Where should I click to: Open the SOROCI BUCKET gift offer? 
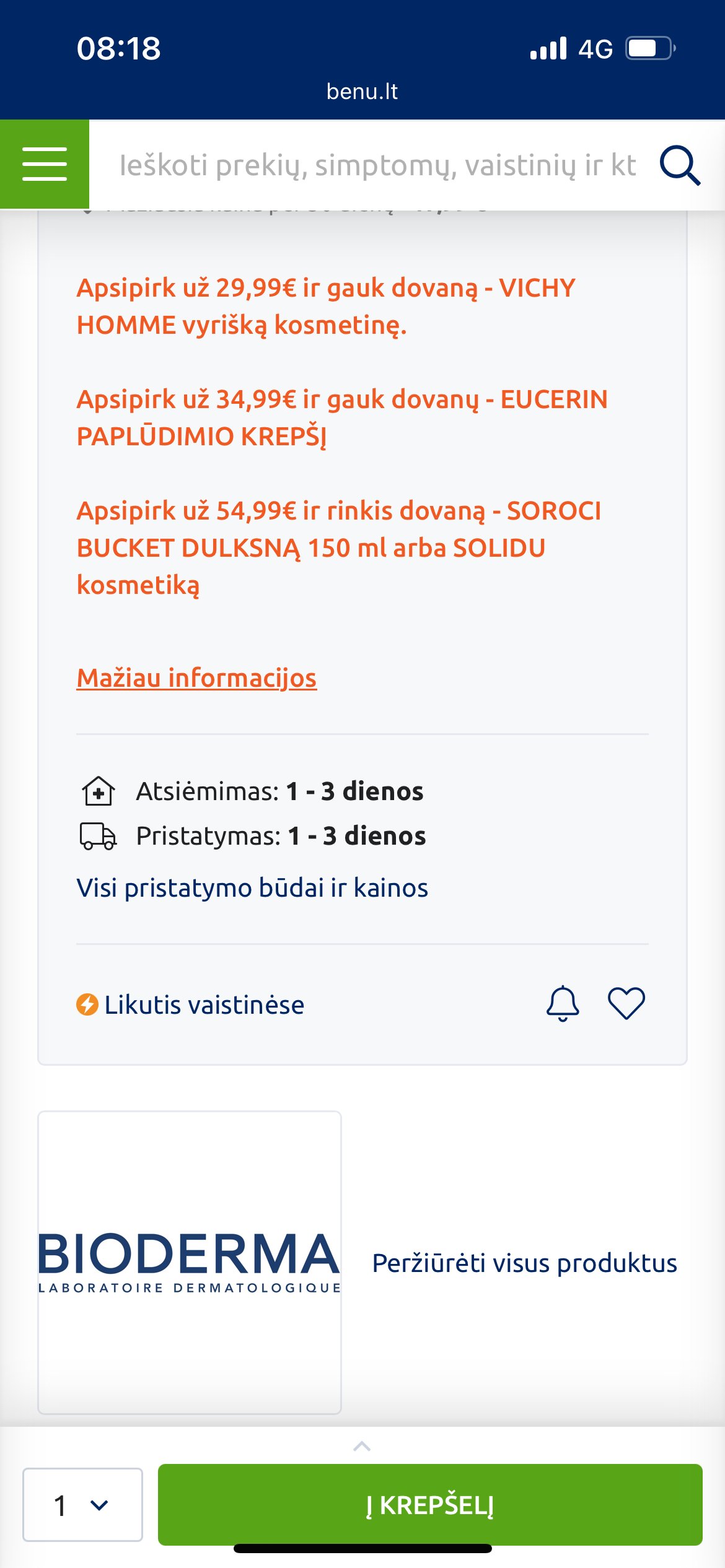[339, 548]
